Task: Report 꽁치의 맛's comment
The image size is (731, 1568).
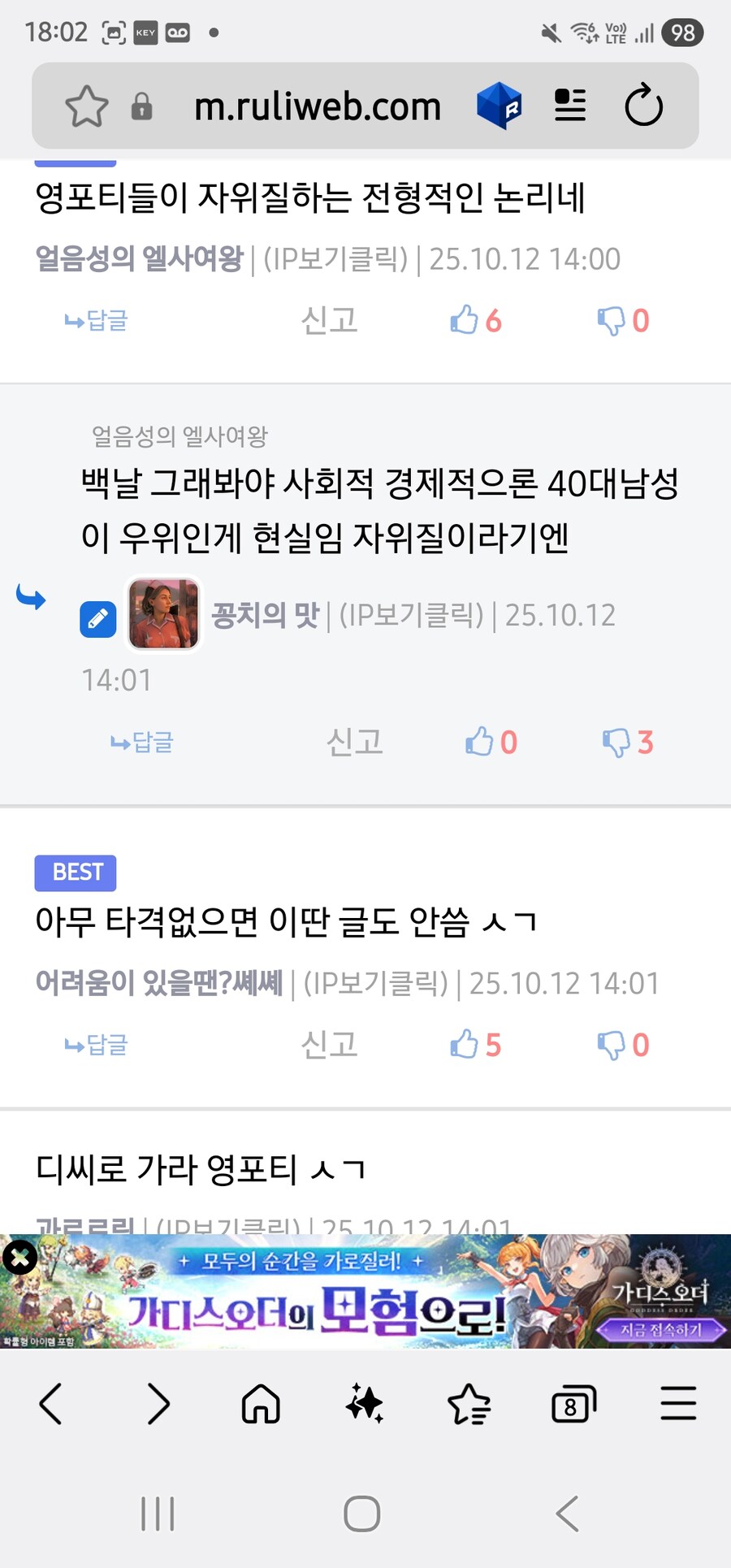Action: point(354,742)
